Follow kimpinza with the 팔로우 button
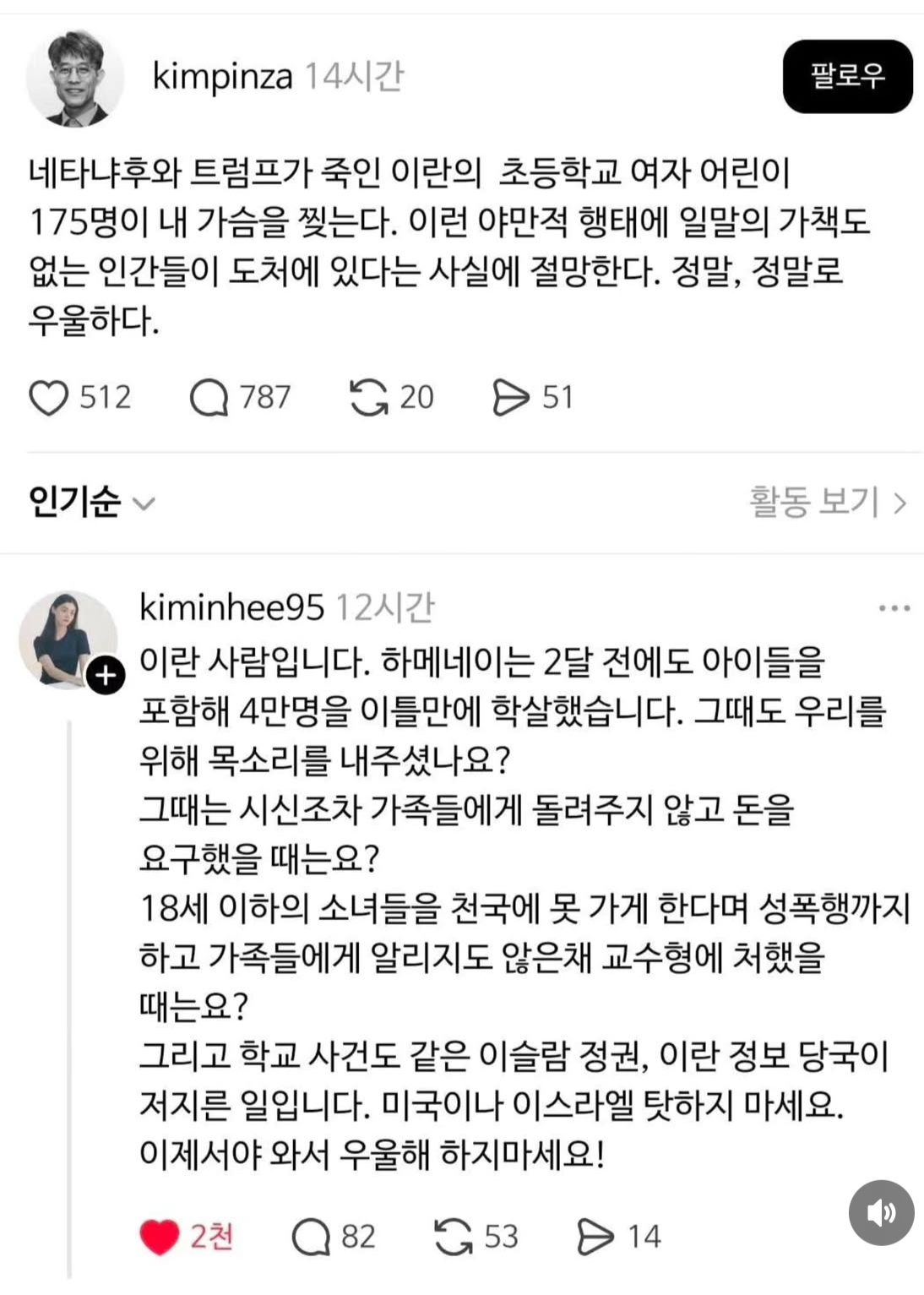This screenshot has width=924, height=1295. [847, 76]
